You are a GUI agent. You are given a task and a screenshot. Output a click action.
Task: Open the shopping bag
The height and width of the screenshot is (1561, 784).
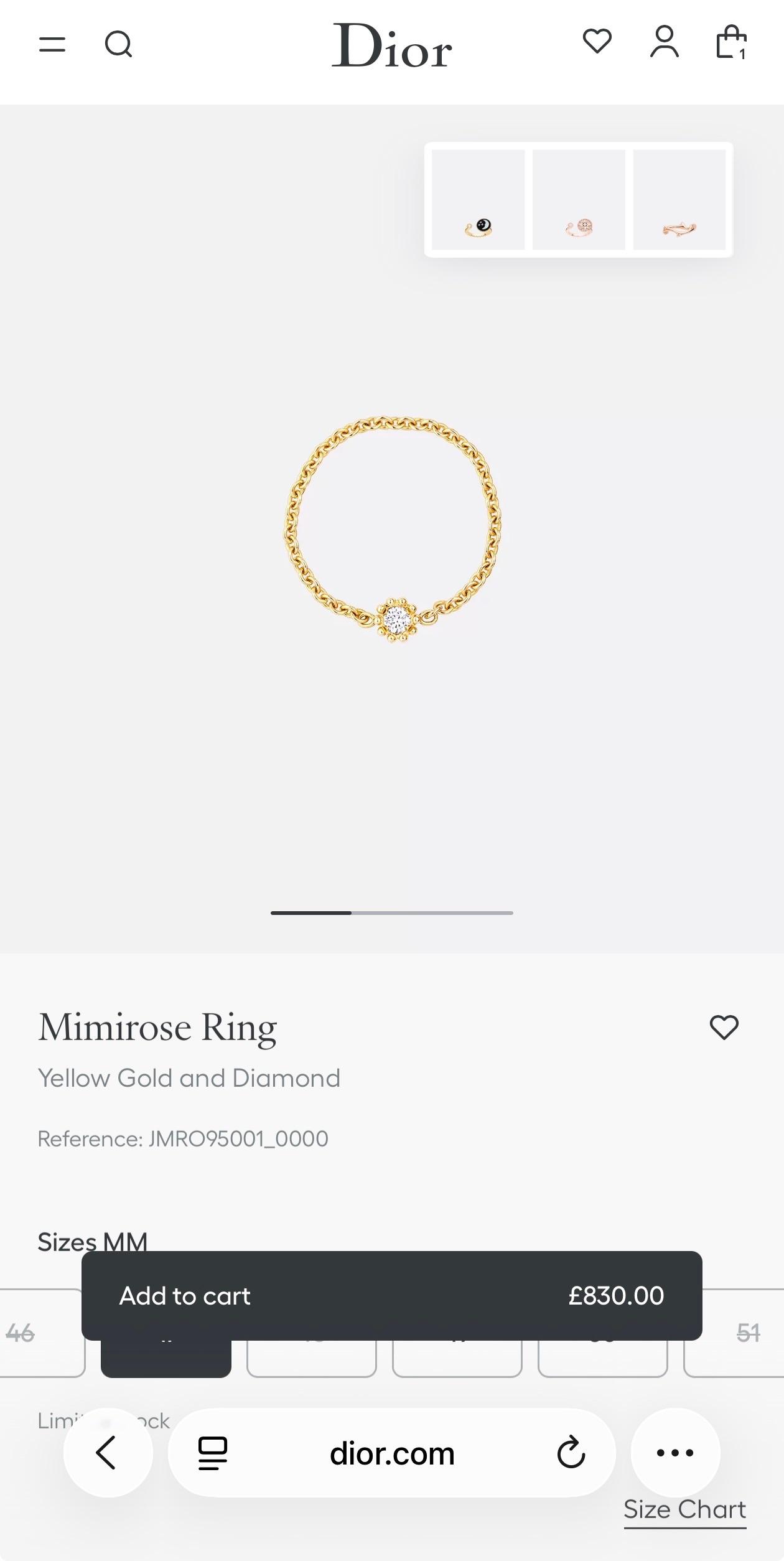tap(731, 42)
